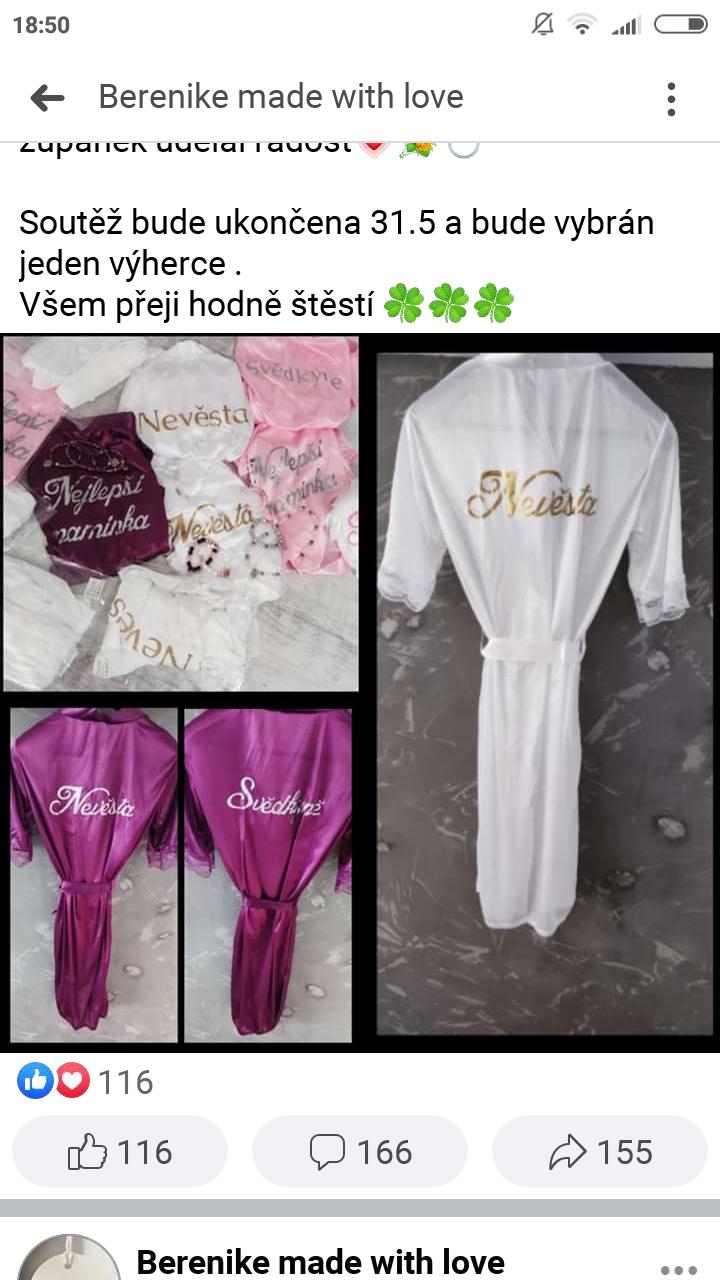The image size is (720, 1280).
Task: Open the white Nevěsta robe photo
Action: click(x=545, y=692)
